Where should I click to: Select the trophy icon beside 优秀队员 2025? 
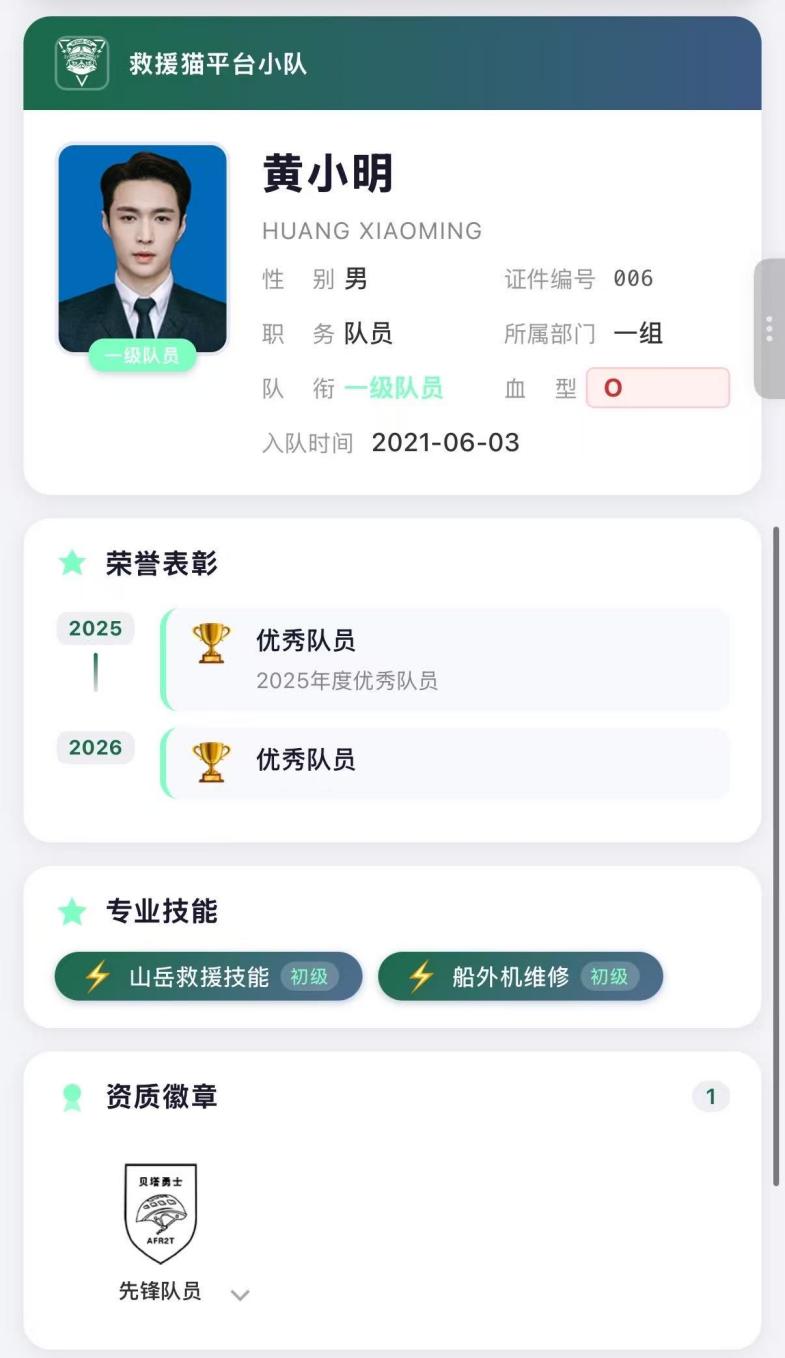(x=211, y=642)
